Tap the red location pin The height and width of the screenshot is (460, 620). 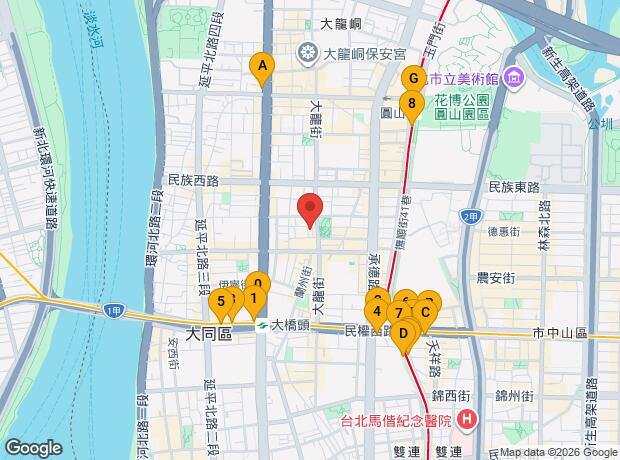(311, 209)
